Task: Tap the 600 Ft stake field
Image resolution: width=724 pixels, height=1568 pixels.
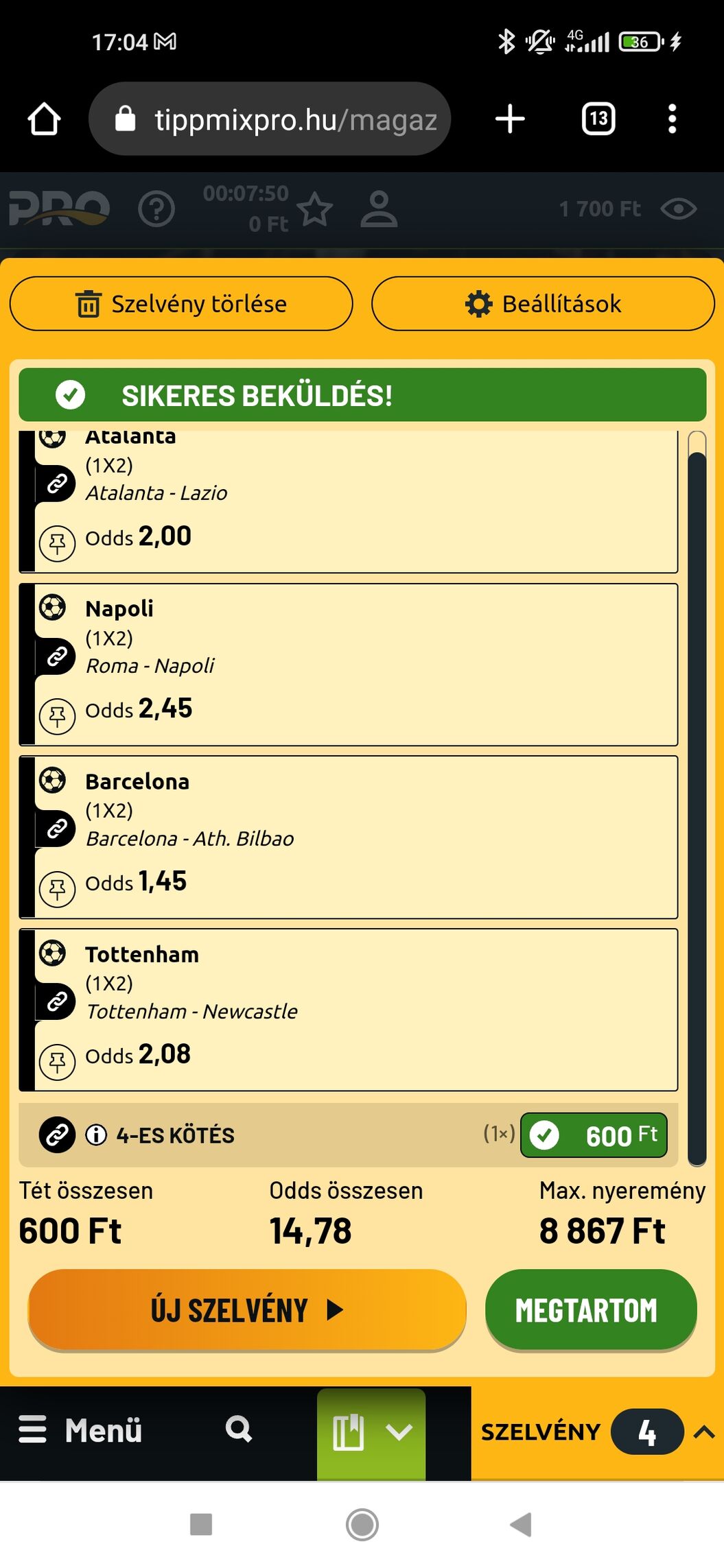Action: coord(594,1135)
